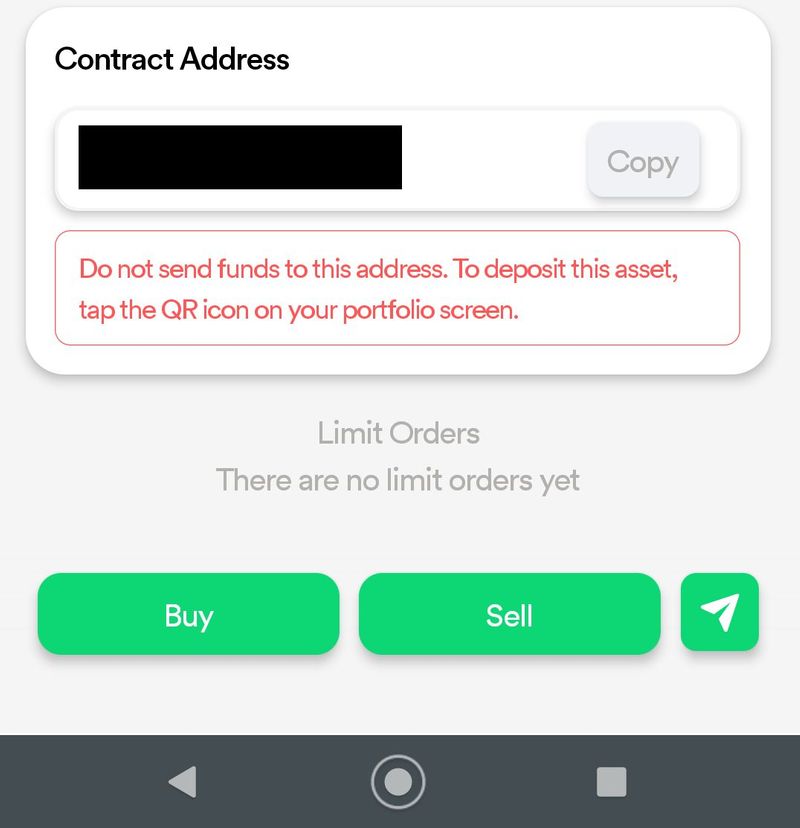Copy the contract address
Screen dimensions: 800x828
click(x=642, y=161)
